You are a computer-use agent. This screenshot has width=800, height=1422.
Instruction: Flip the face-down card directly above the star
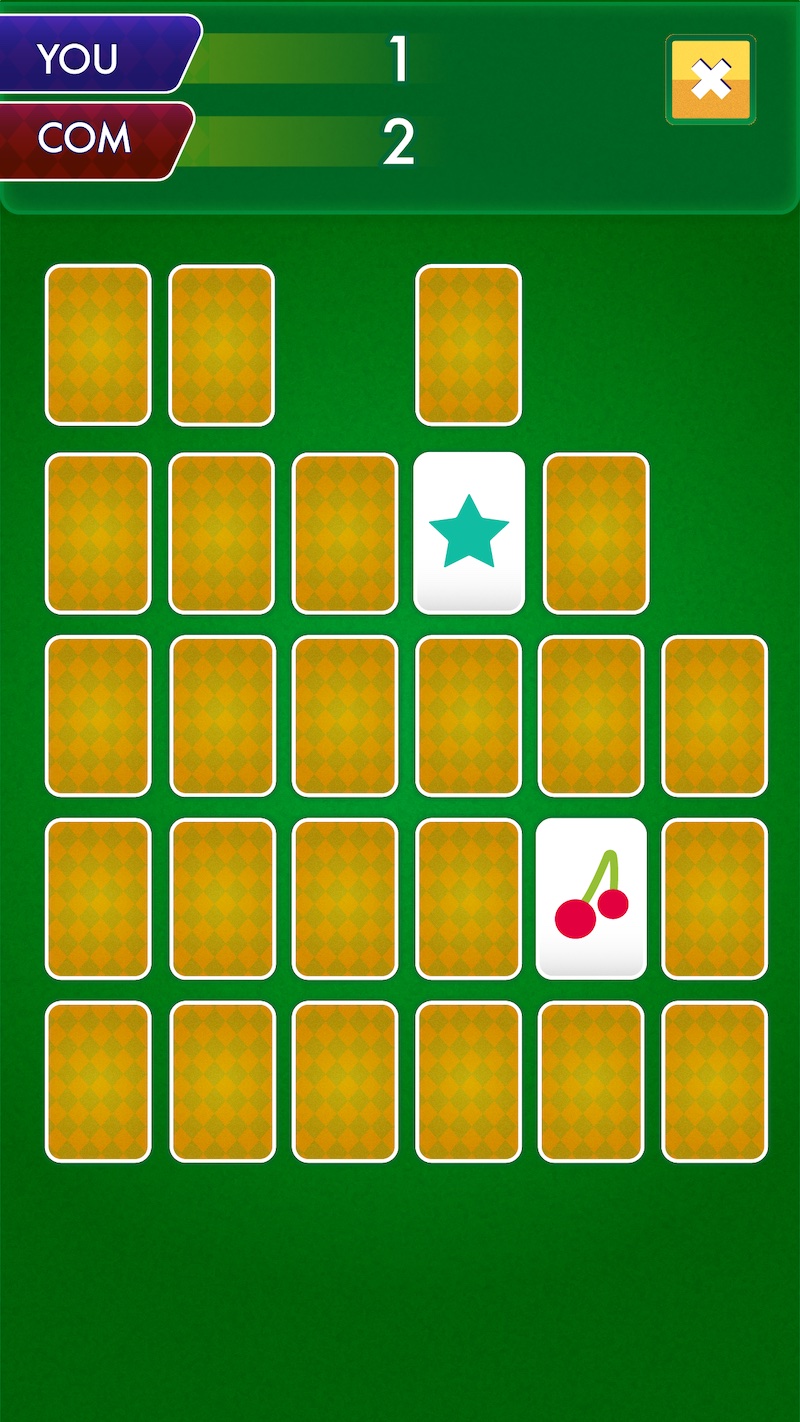468,344
